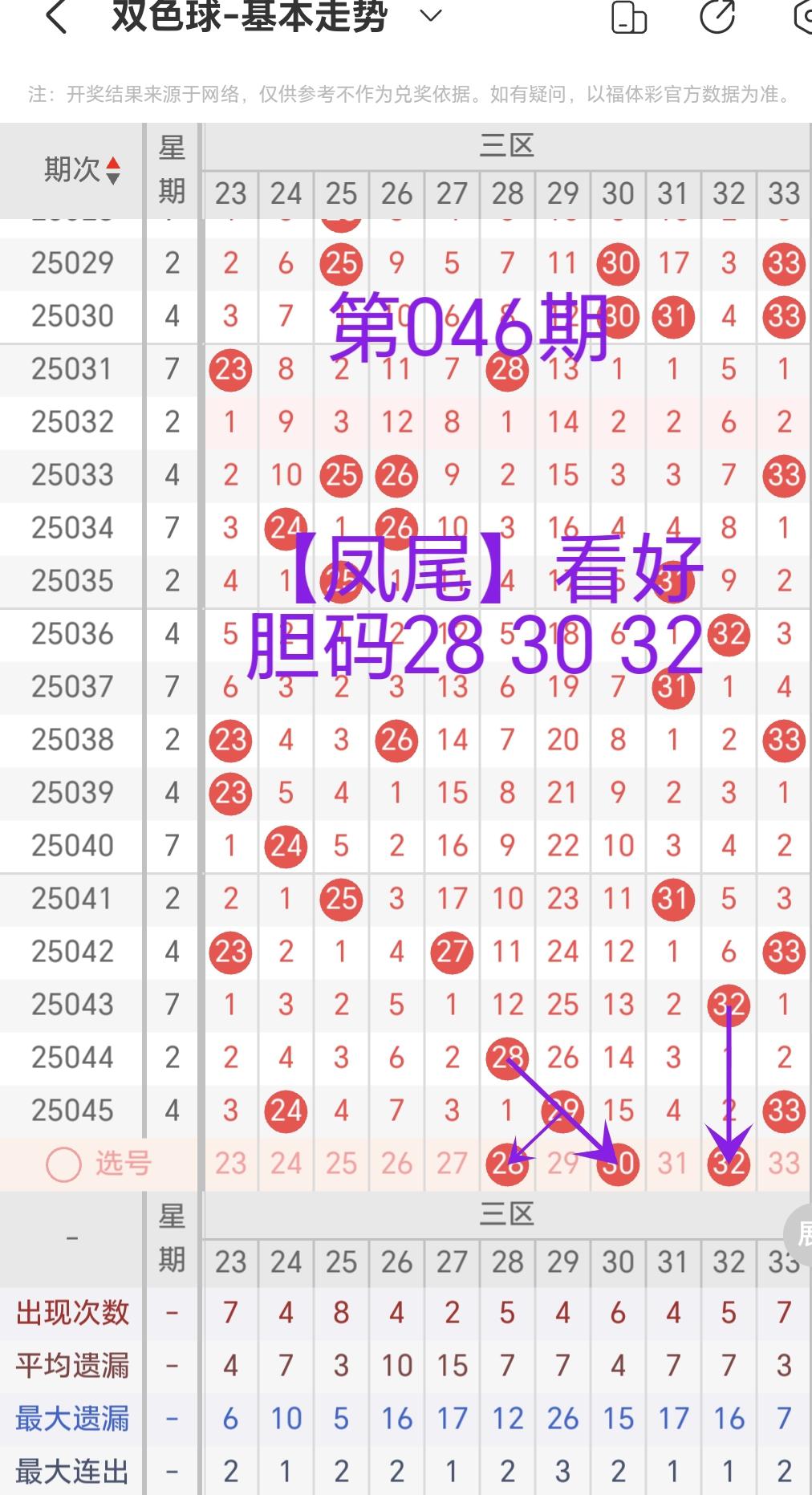
Task: Open the device layout switch icon
Action: click(628, 18)
